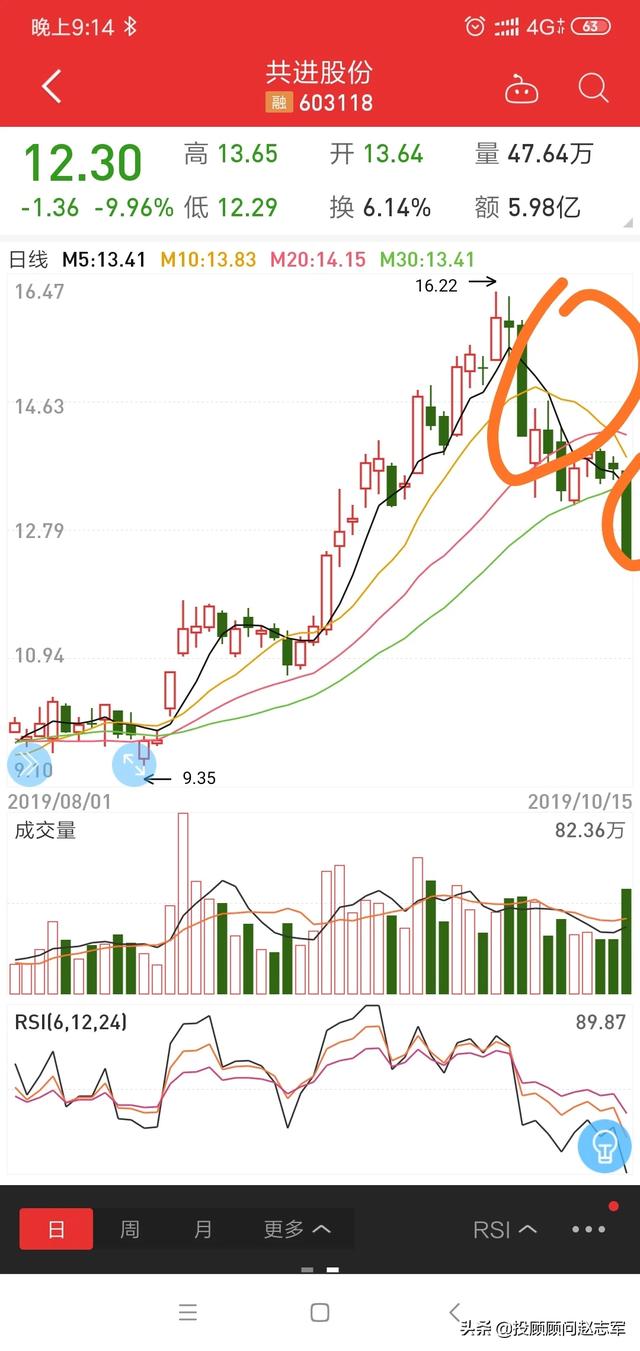
Task: Tap the lightbulb tips floating button
Action: click(604, 1144)
